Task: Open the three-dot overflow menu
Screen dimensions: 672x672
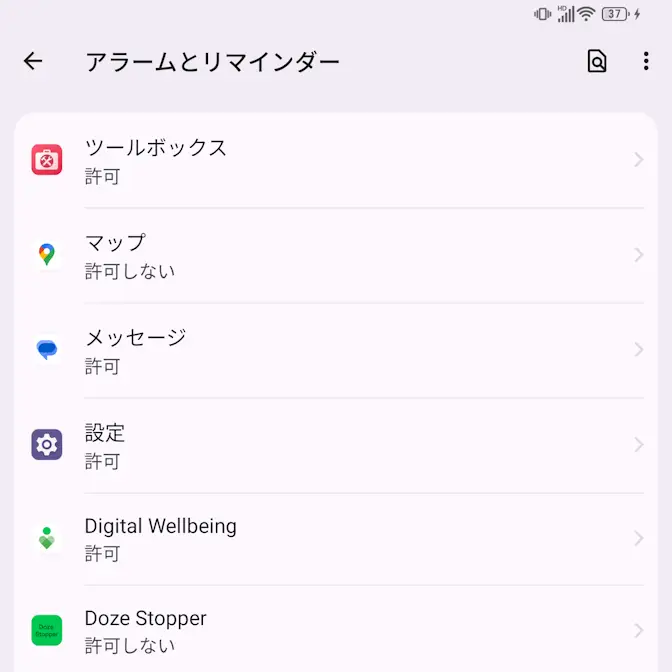Action: click(x=646, y=62)
